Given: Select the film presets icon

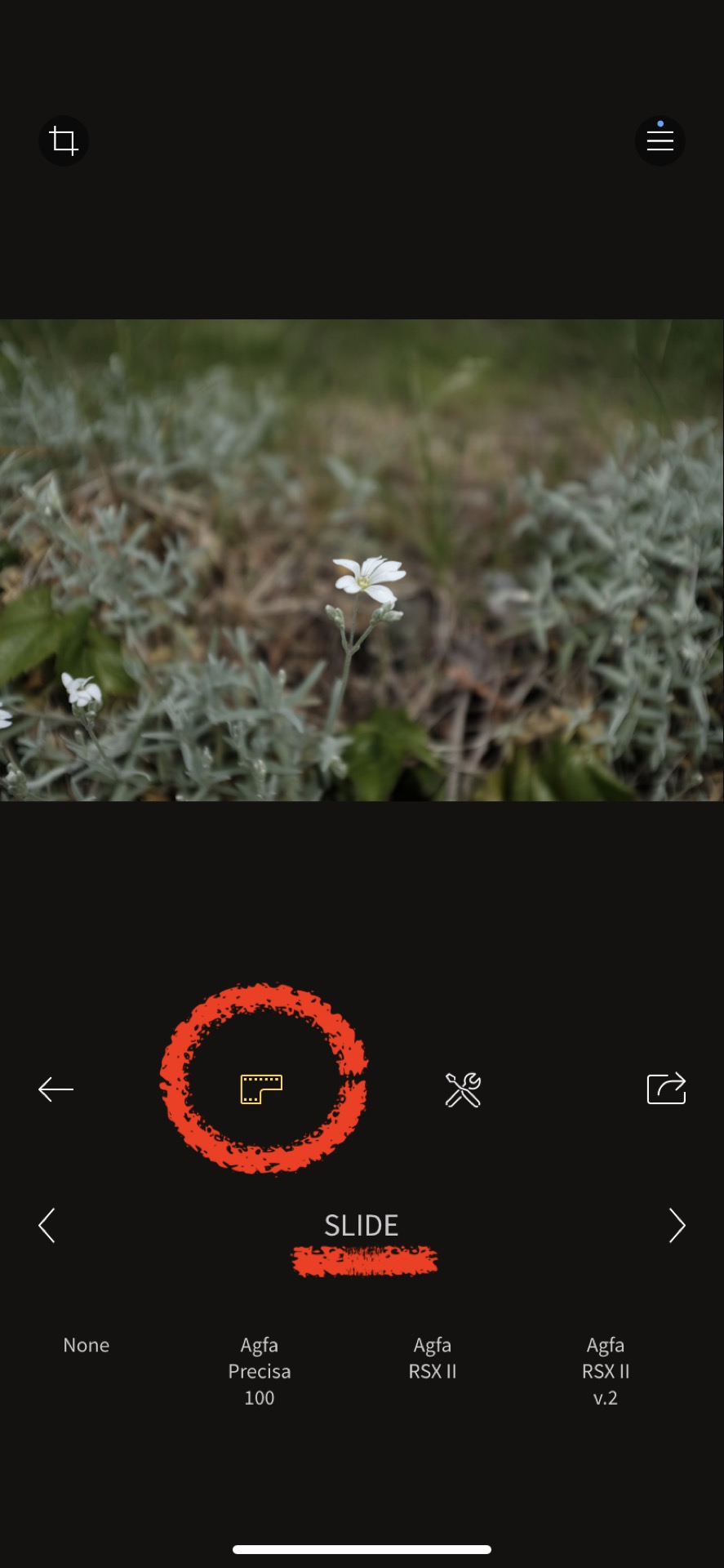Looking at the screenshot, I should [261, 1089].
